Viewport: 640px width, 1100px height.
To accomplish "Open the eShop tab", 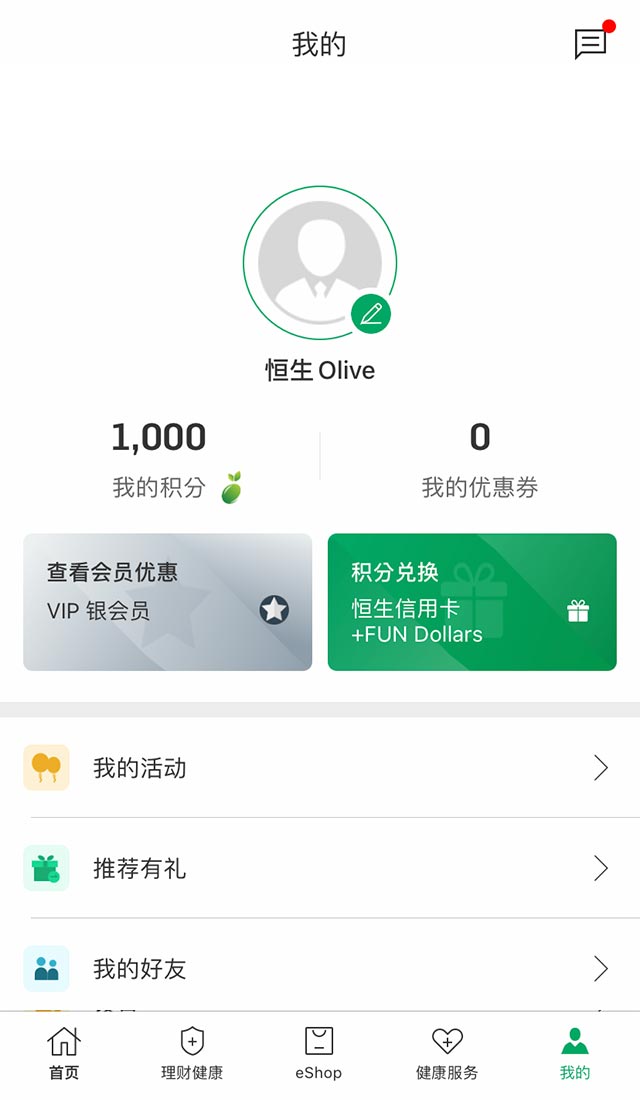I will (319, 1054).
